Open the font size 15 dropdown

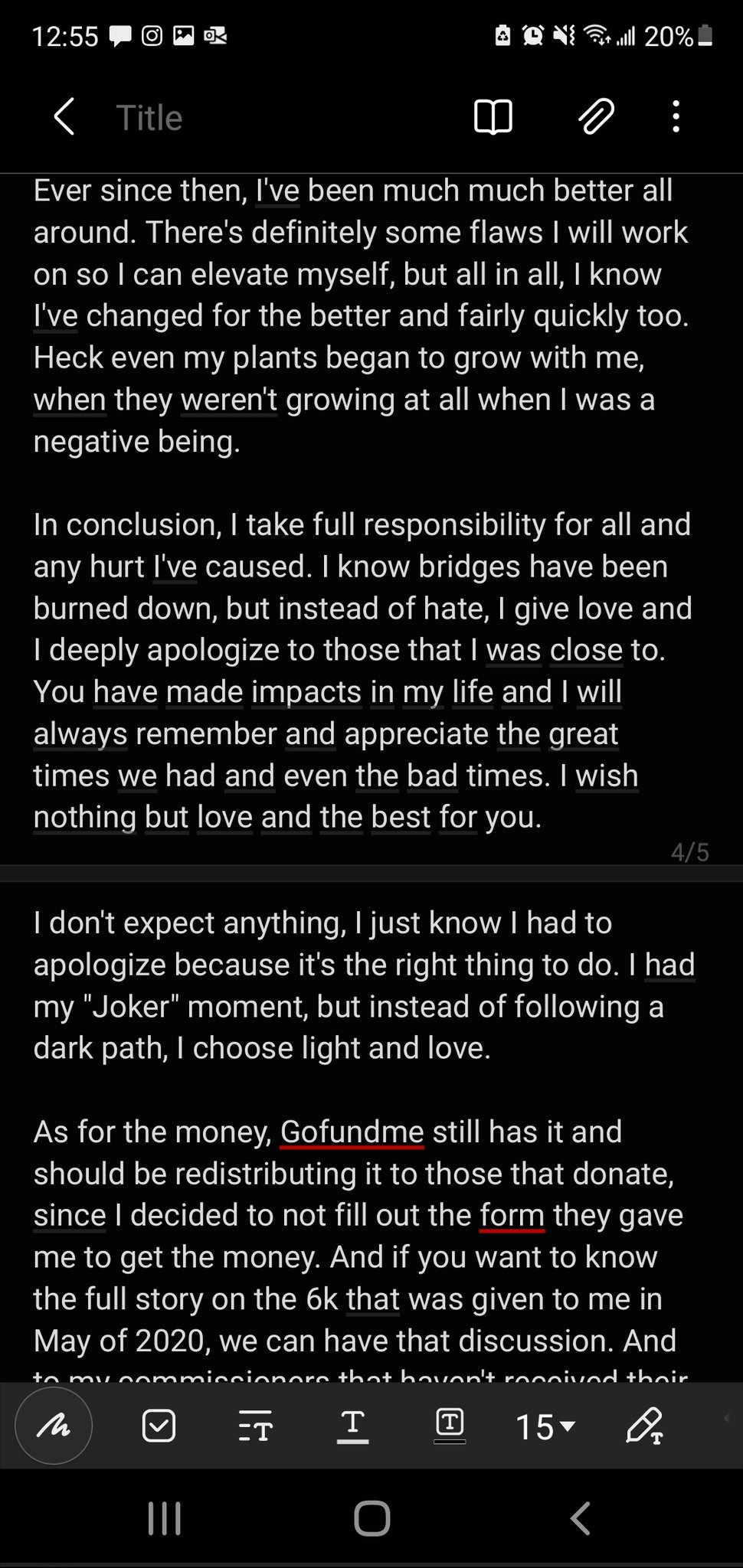545,1427
